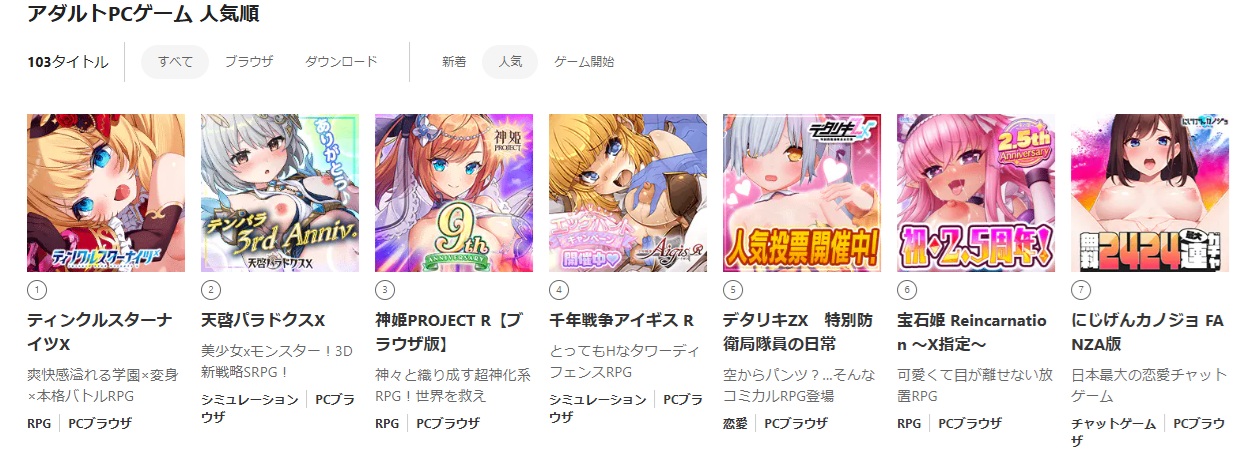Tap the デタリキZX 特別防衛局隊員の日常 tile
Image resolution: width=1259 pixels, height=473 pixels.
(x=802, y=193)
